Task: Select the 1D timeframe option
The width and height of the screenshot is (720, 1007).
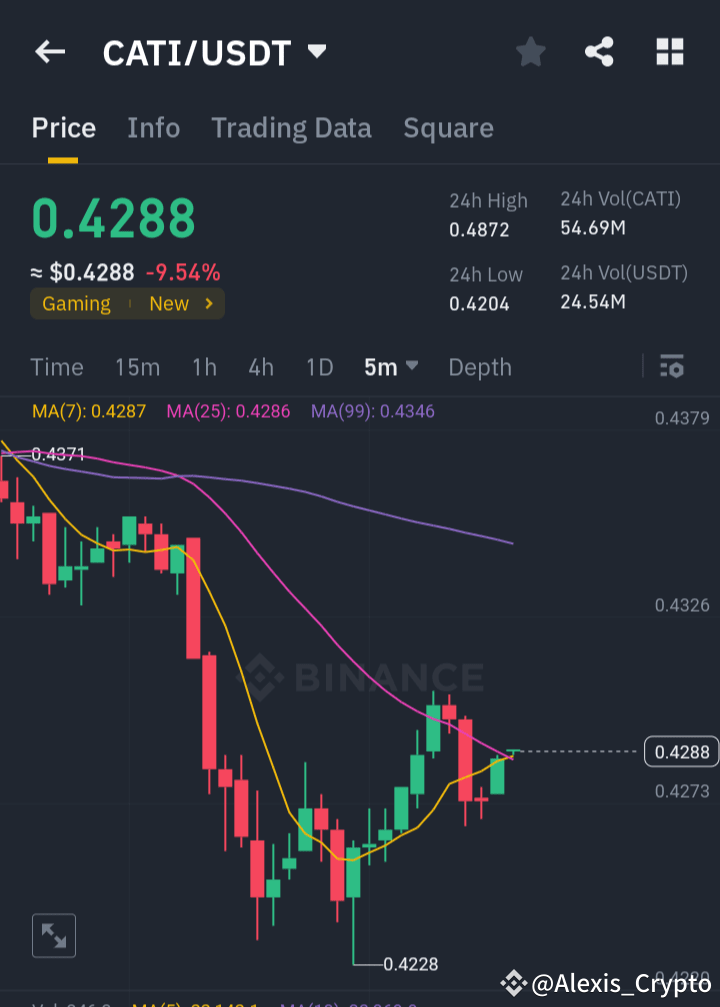Action: (320, 367)
